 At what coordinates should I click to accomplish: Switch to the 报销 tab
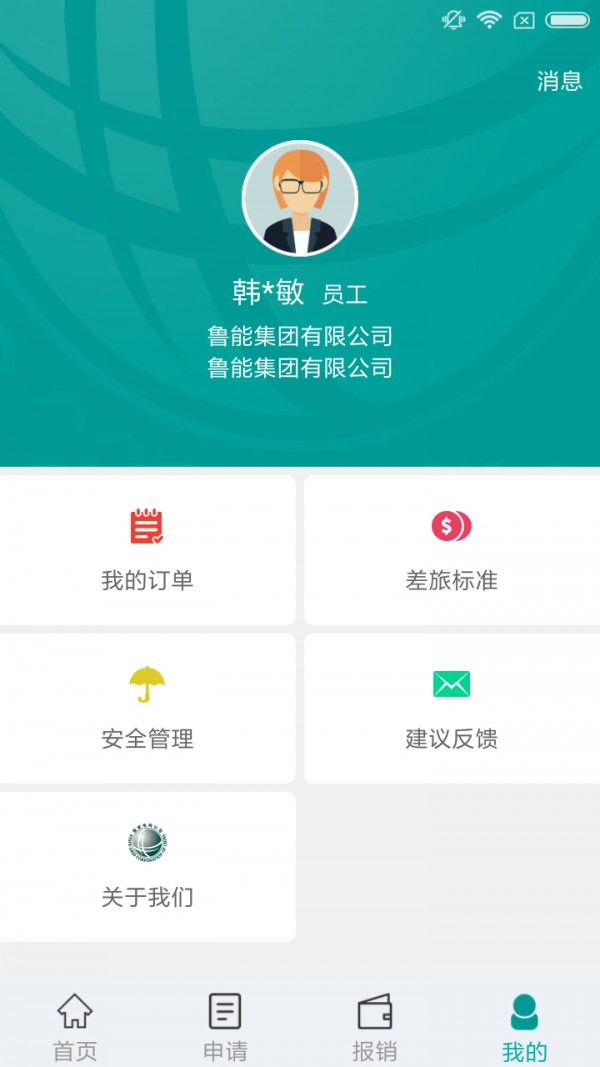click(x=375, y=1027)
